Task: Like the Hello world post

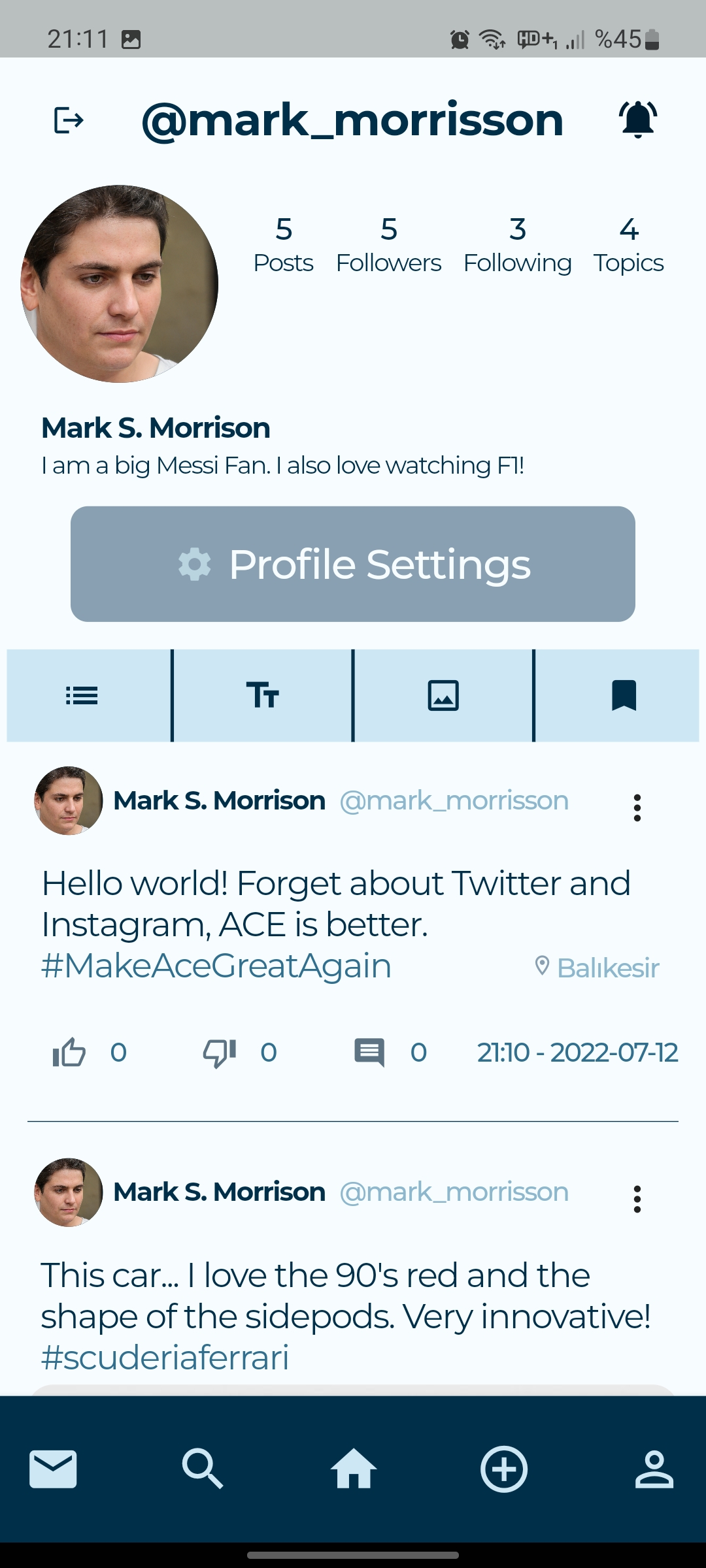Action: click(x=69, y=1053)
